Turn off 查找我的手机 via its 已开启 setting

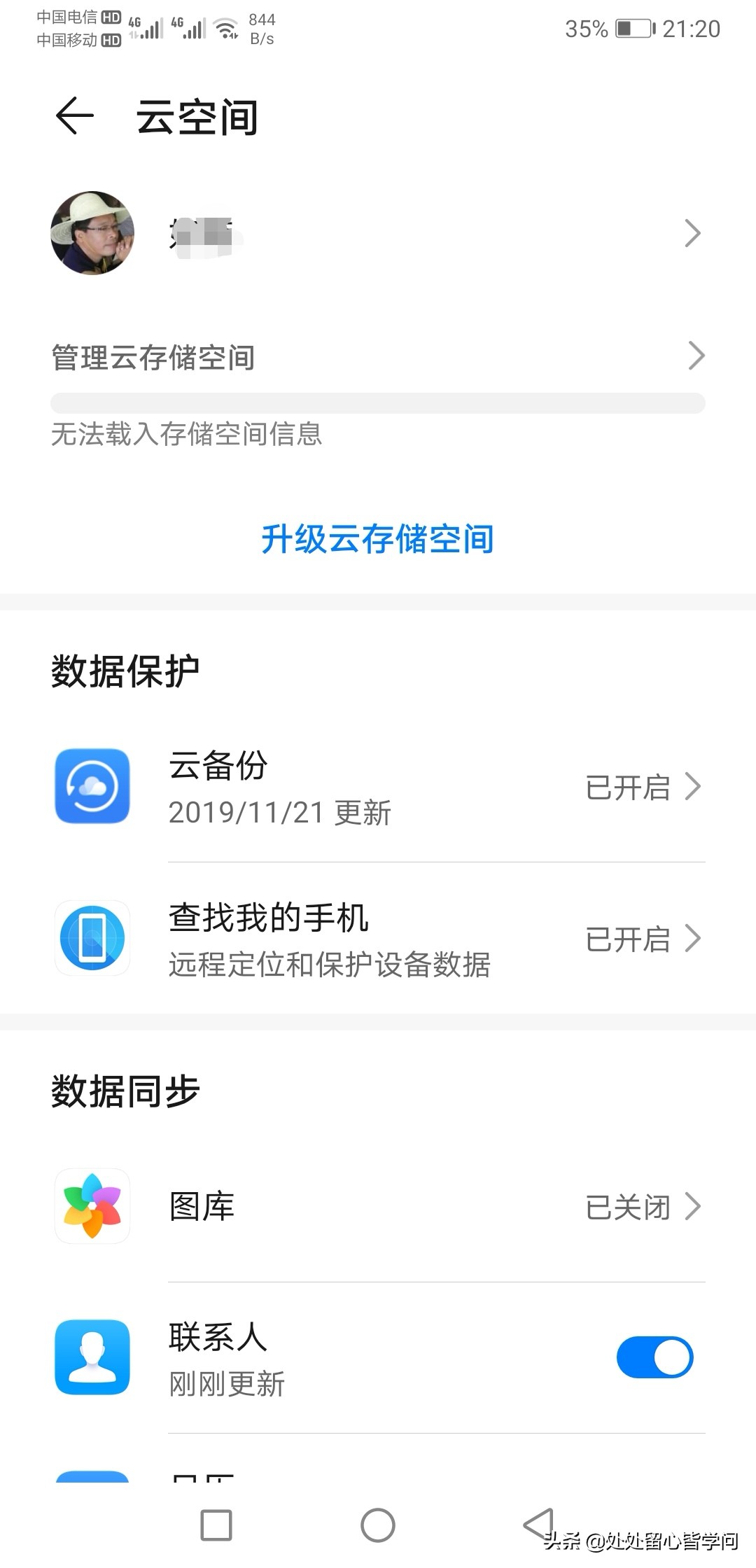[x=626, y=938]
